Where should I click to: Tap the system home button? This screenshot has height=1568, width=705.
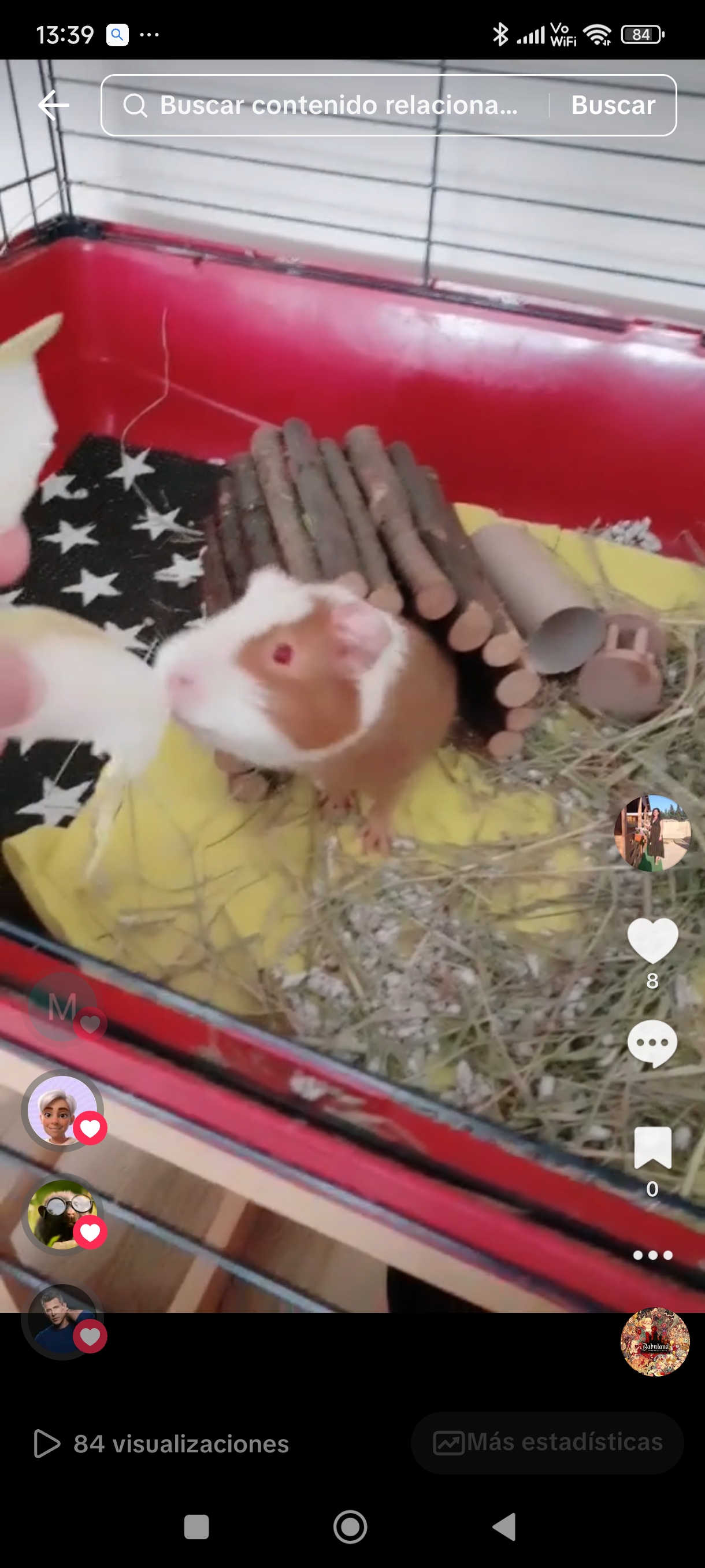(350, 1526)
